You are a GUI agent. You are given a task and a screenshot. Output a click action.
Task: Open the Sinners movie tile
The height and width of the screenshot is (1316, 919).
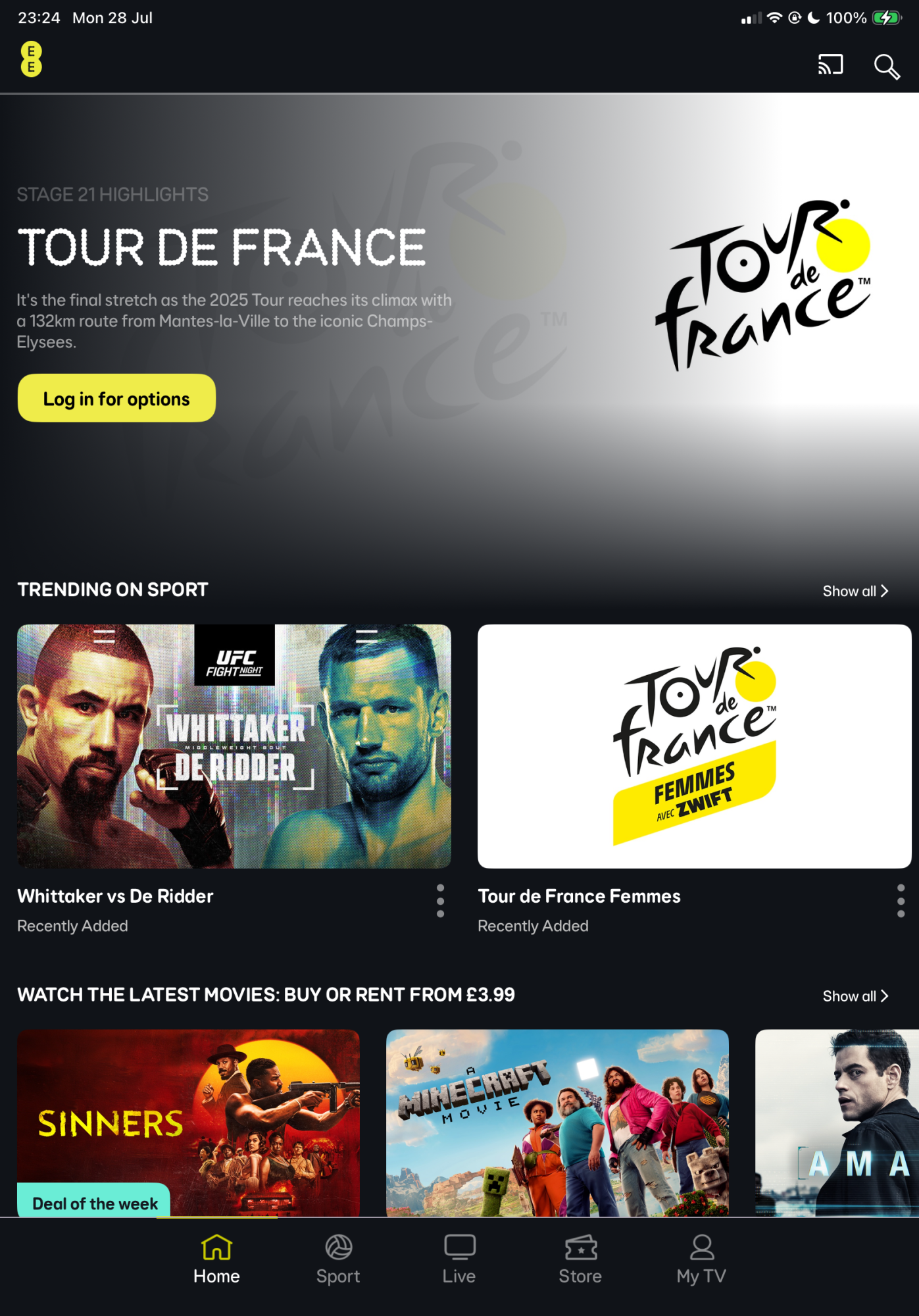tap(188, 1122)
